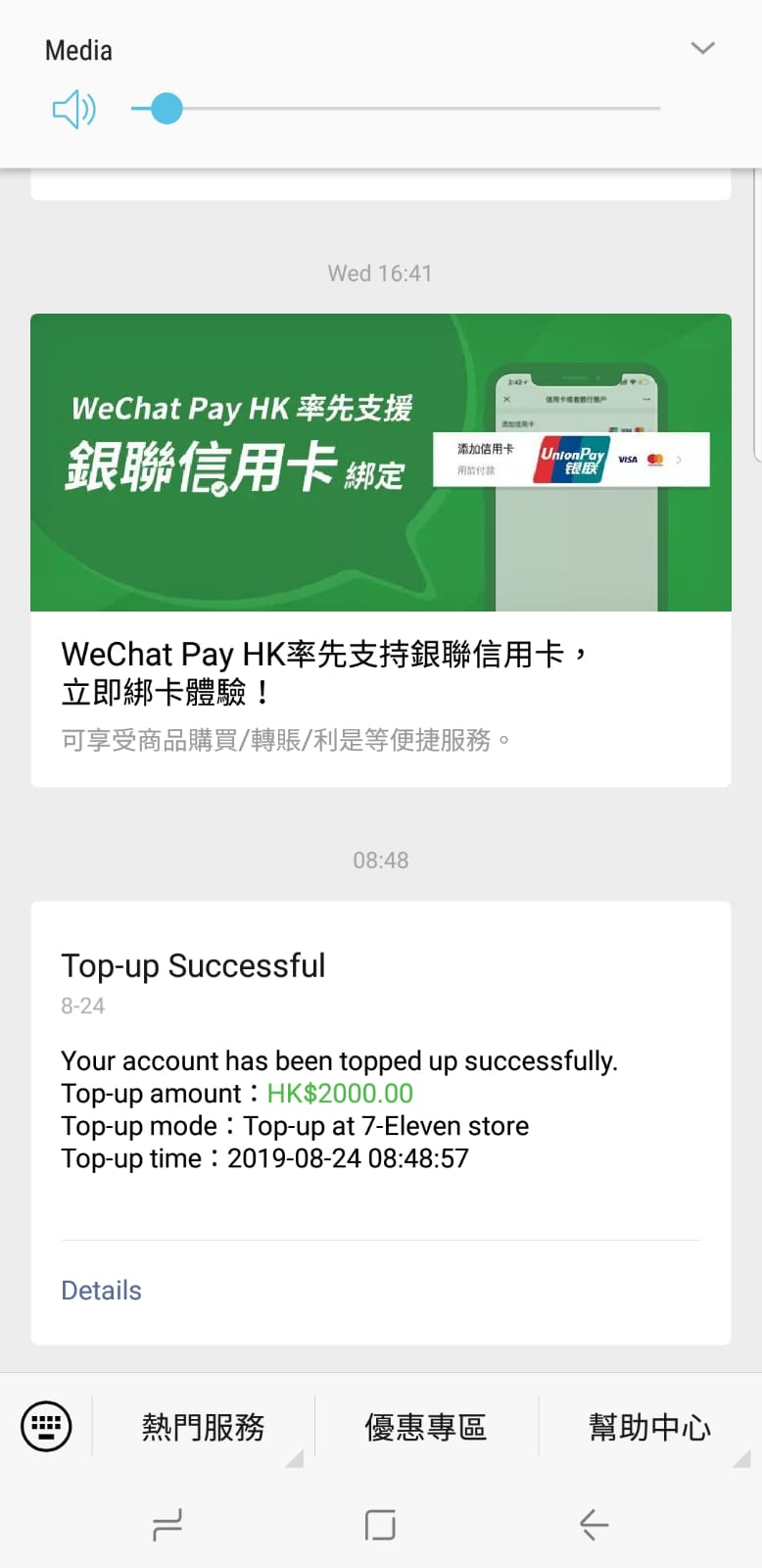
Task: Open the 幫助中心 menu
Action: point(649,1427)
